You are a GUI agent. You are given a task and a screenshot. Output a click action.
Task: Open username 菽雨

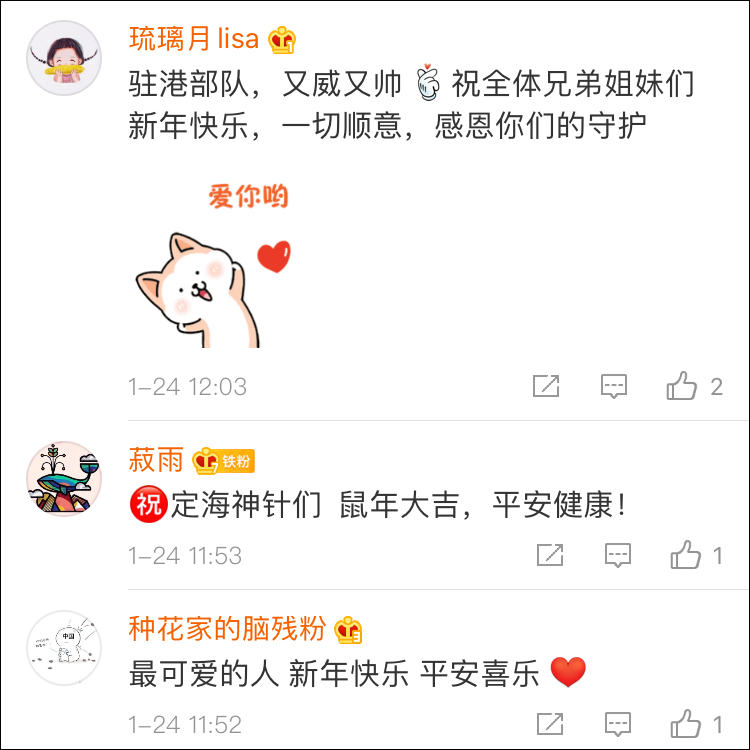pyautogui.click(x=156, y=460)
